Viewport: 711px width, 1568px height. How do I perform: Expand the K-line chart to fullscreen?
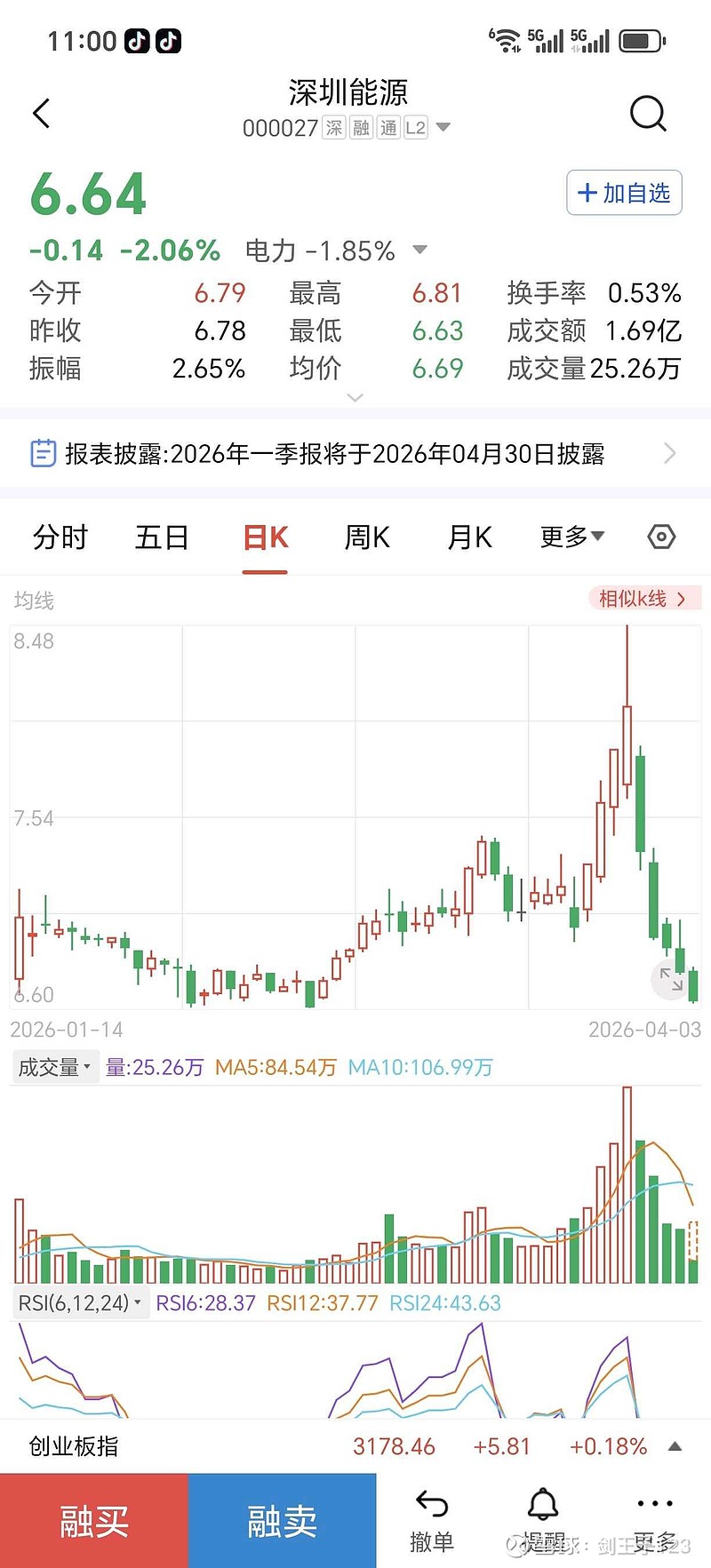[x=671, y=979]
